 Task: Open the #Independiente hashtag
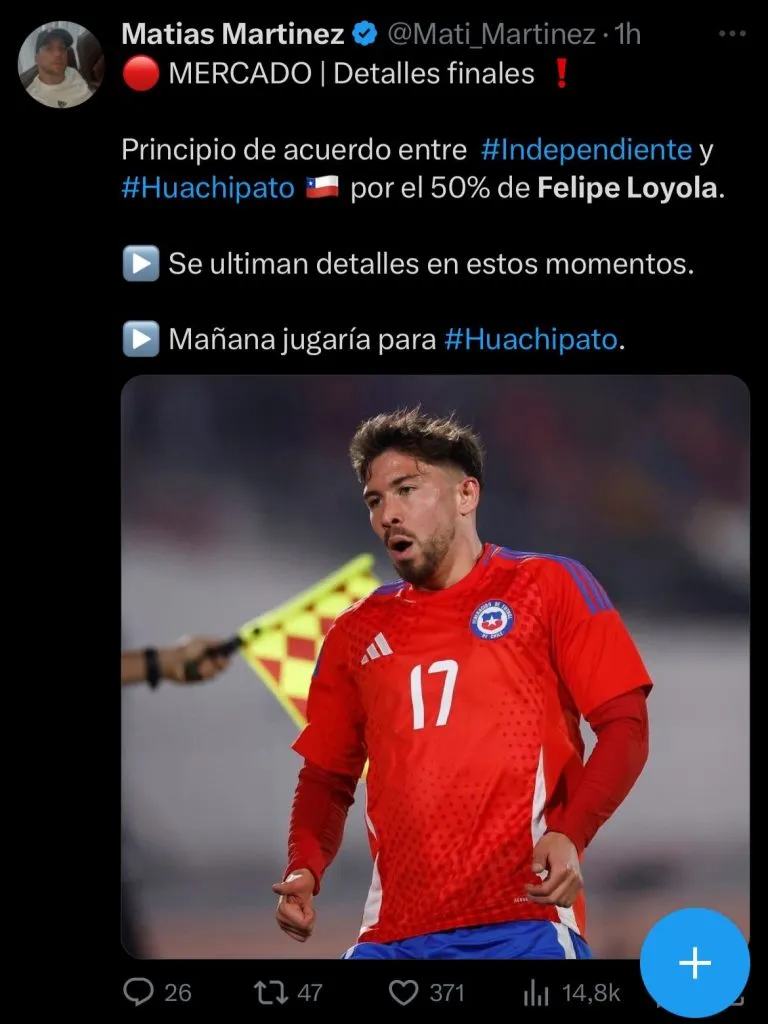[586, 150]
